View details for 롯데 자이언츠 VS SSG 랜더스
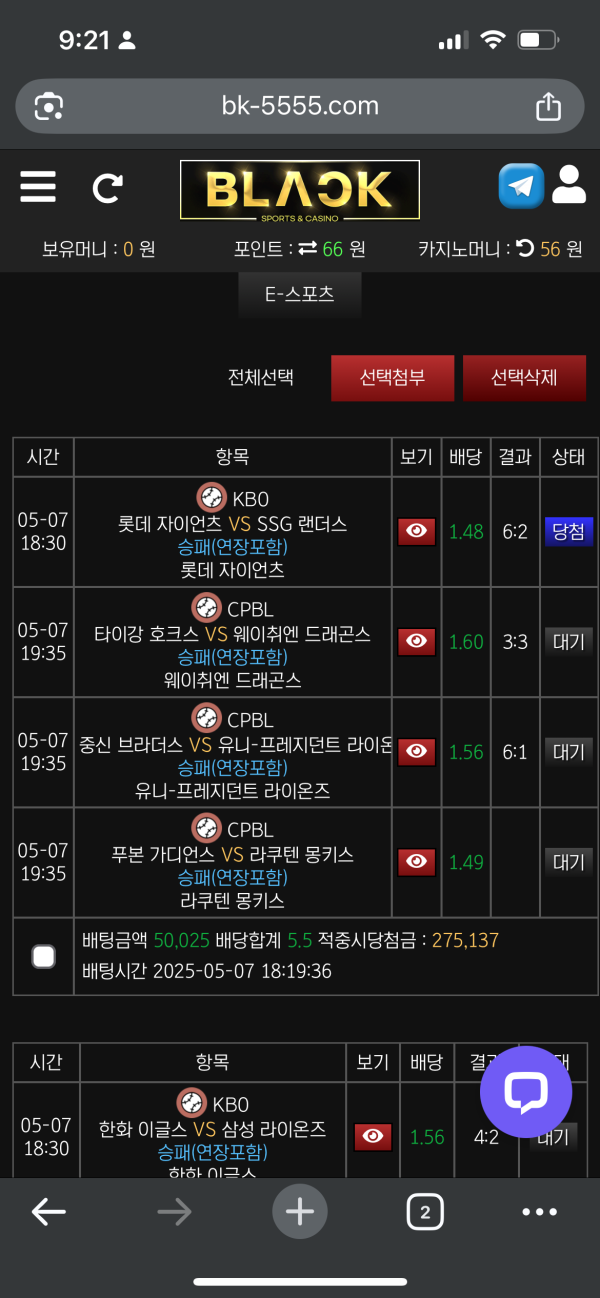The width and height of the screenshot is (600, 1298). point(416,531)
